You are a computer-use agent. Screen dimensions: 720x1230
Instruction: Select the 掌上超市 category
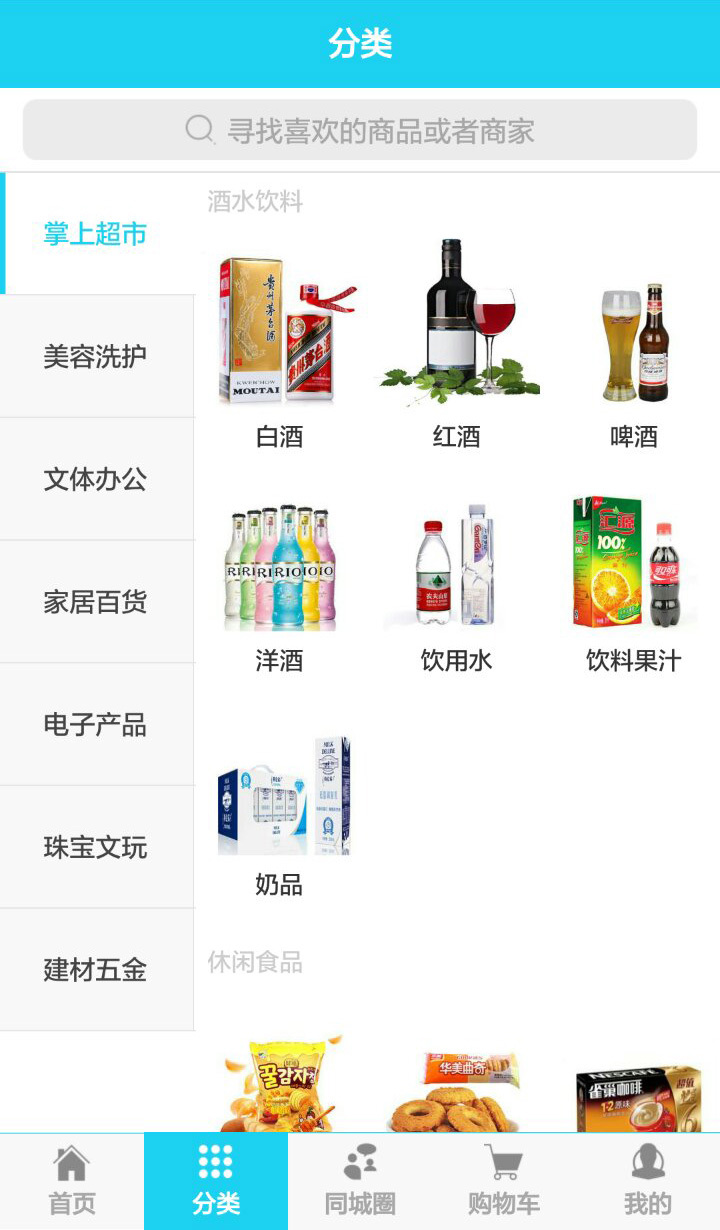[x=96, y=234]
